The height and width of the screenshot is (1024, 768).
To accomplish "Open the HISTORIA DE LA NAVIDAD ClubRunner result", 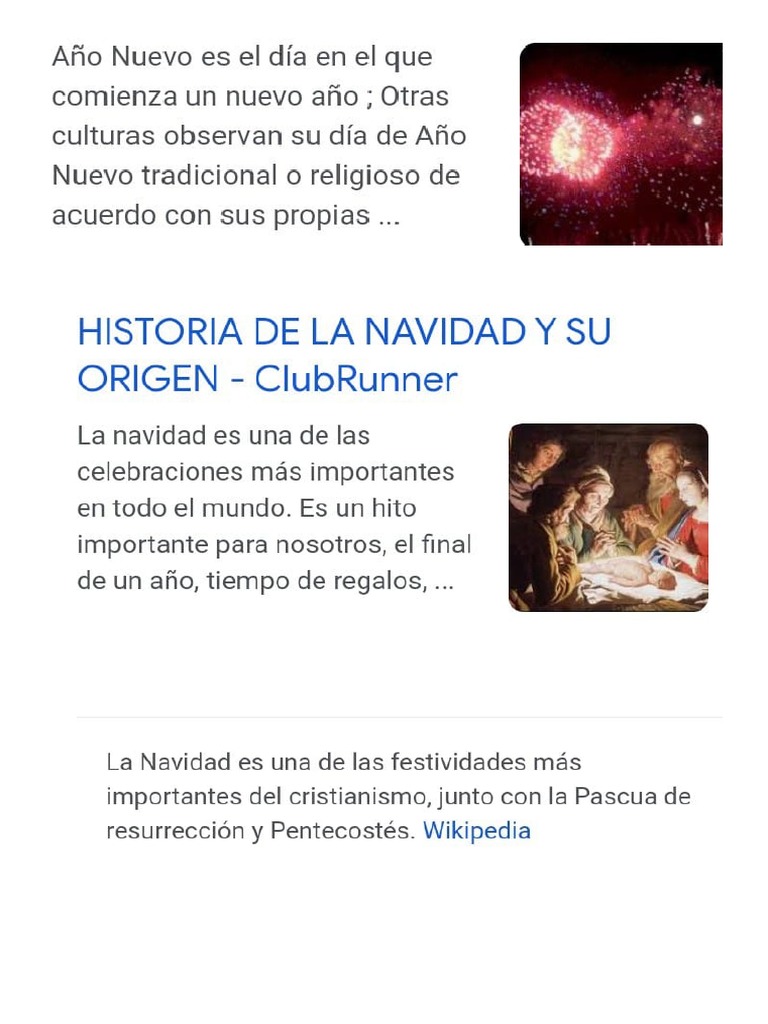I will pos(343,355).
